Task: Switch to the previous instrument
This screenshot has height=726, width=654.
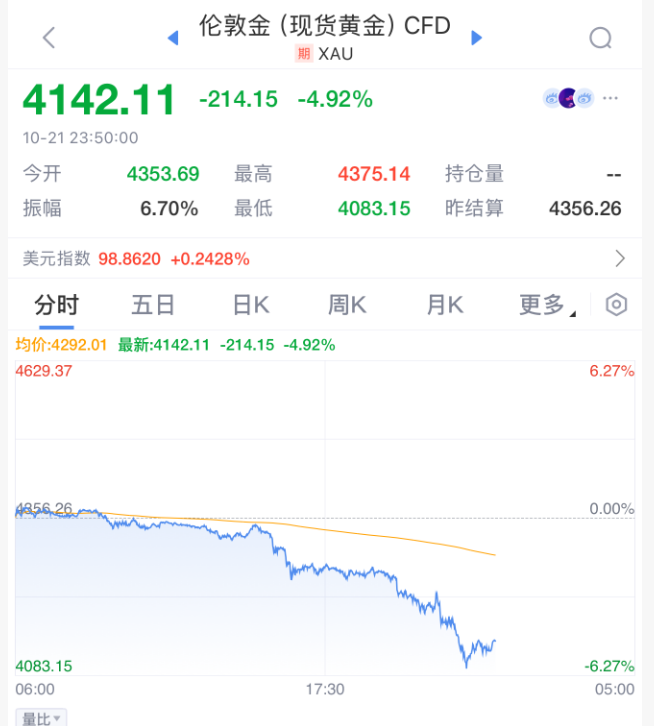Action: [172, 38]
